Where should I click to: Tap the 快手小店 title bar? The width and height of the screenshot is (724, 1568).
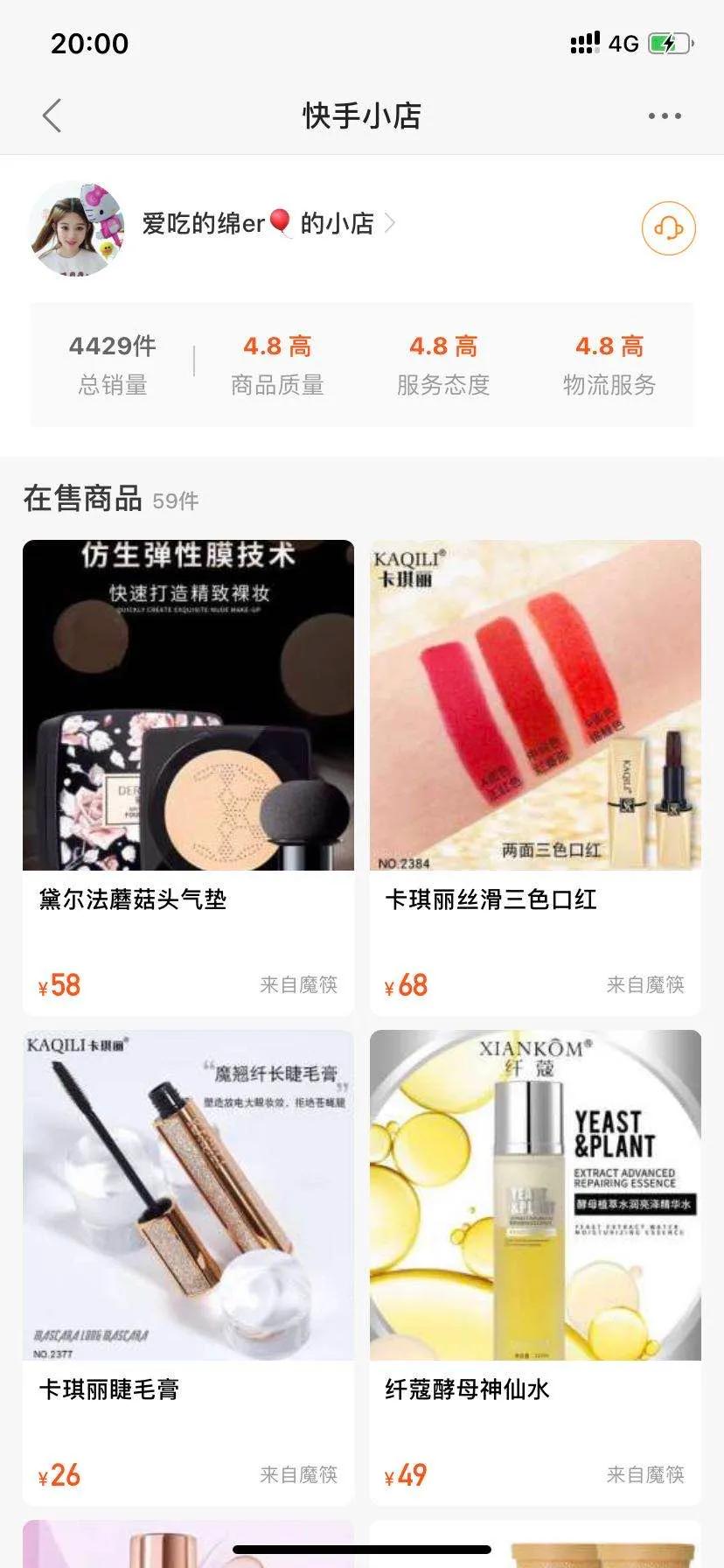[x=361, y=115]
